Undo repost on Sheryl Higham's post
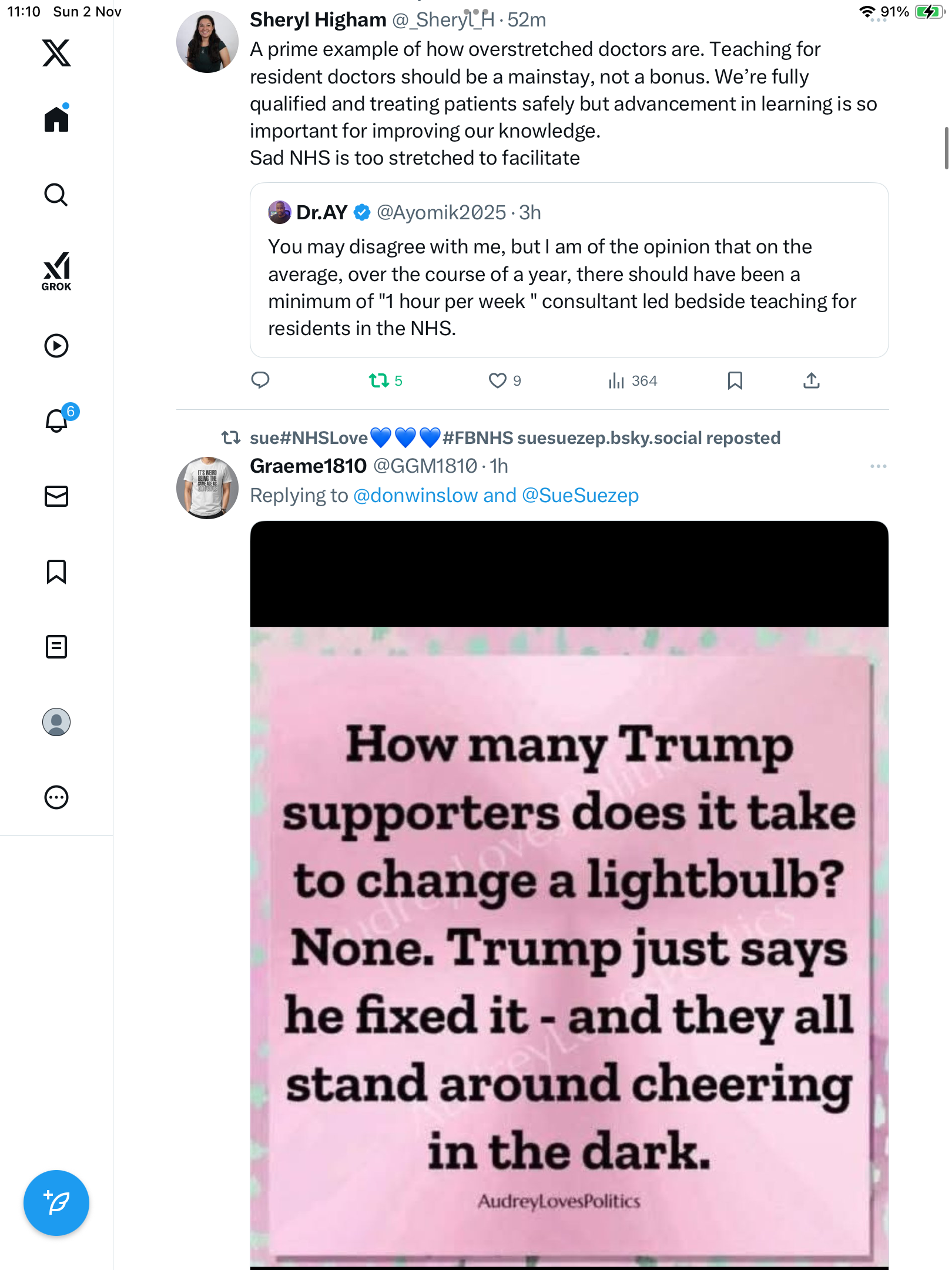The image size is (952, 1270). [x=379, y=380]
